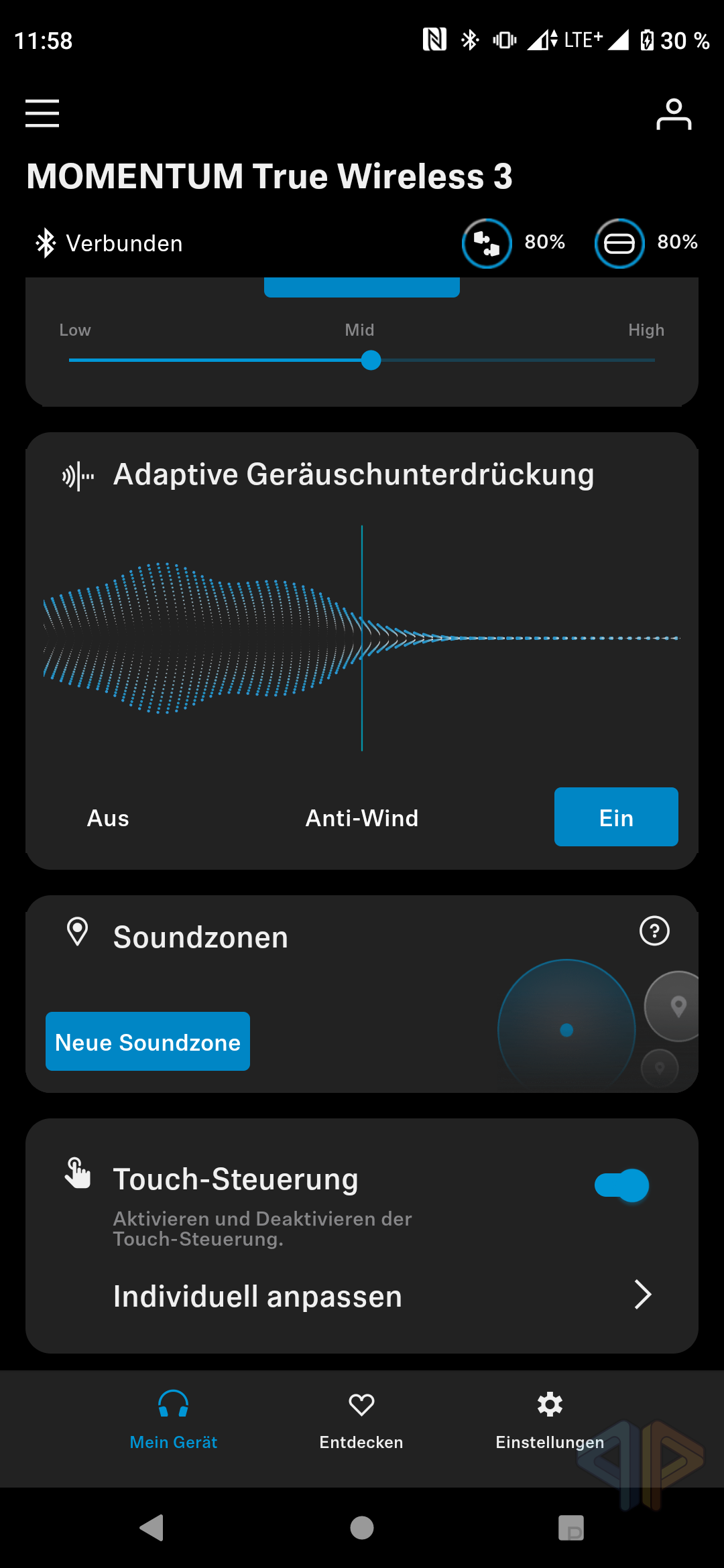Tap the system home button
The height and width of the screenshot is (1568, 724).
tap(362, 1528)
